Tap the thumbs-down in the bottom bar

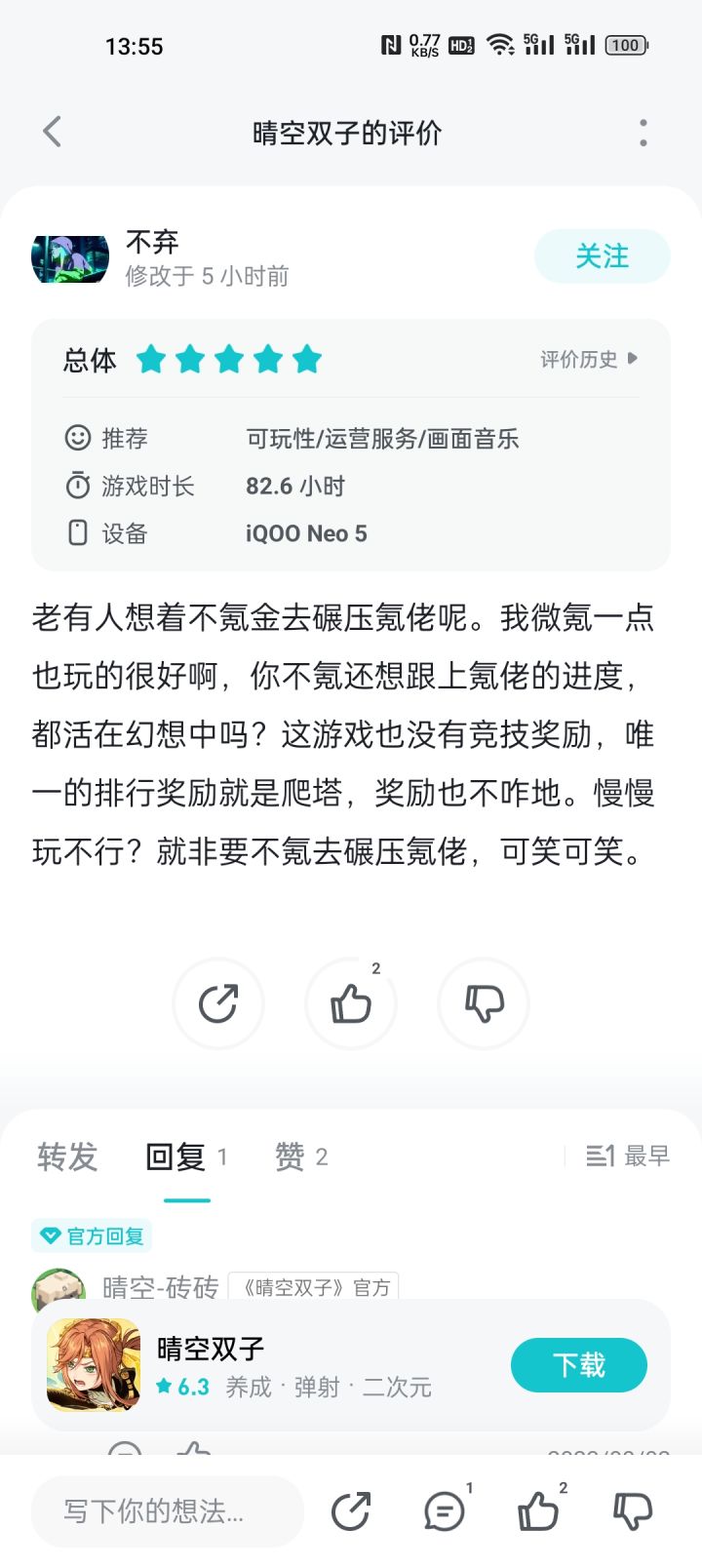[632, 1511]
